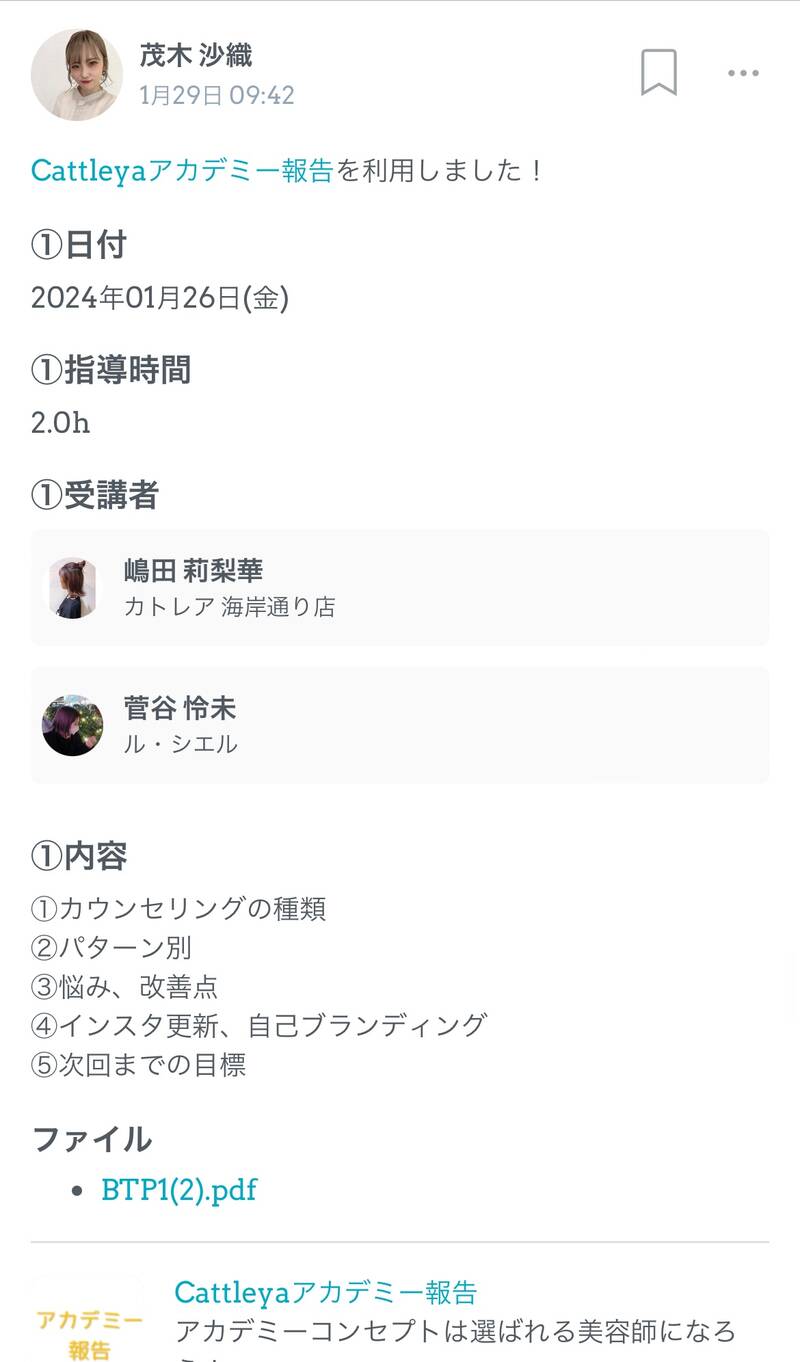Image resolution: width=800 pixels, height=1362 pixels.
Task: Open 嶋田 莉梨華's attendee card
Action: (x=400, y=588)
